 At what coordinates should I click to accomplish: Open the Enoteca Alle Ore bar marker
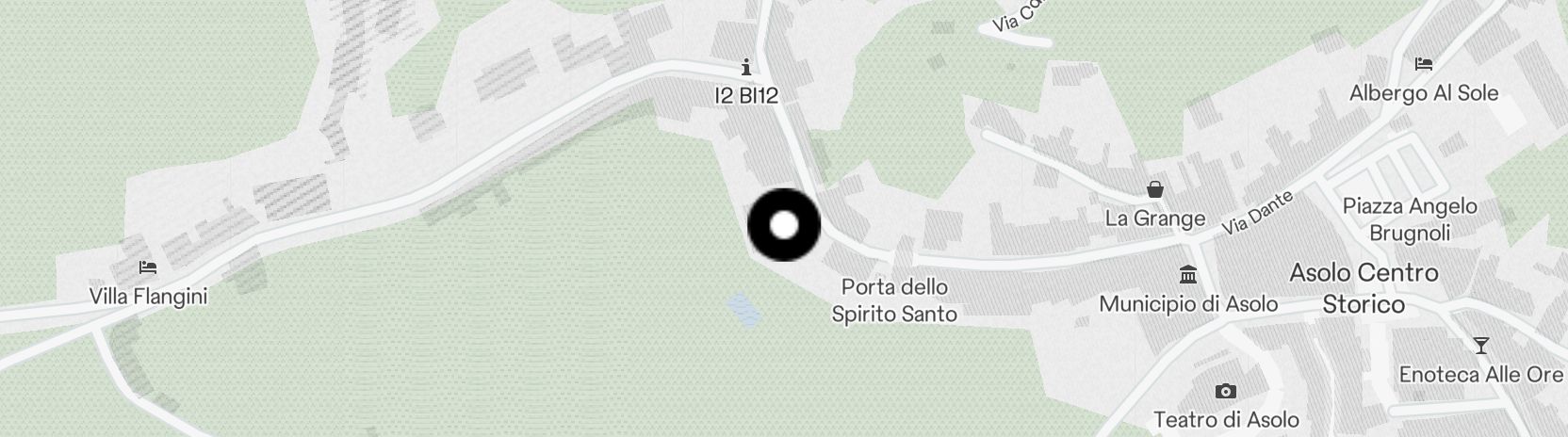point(1480,346)
